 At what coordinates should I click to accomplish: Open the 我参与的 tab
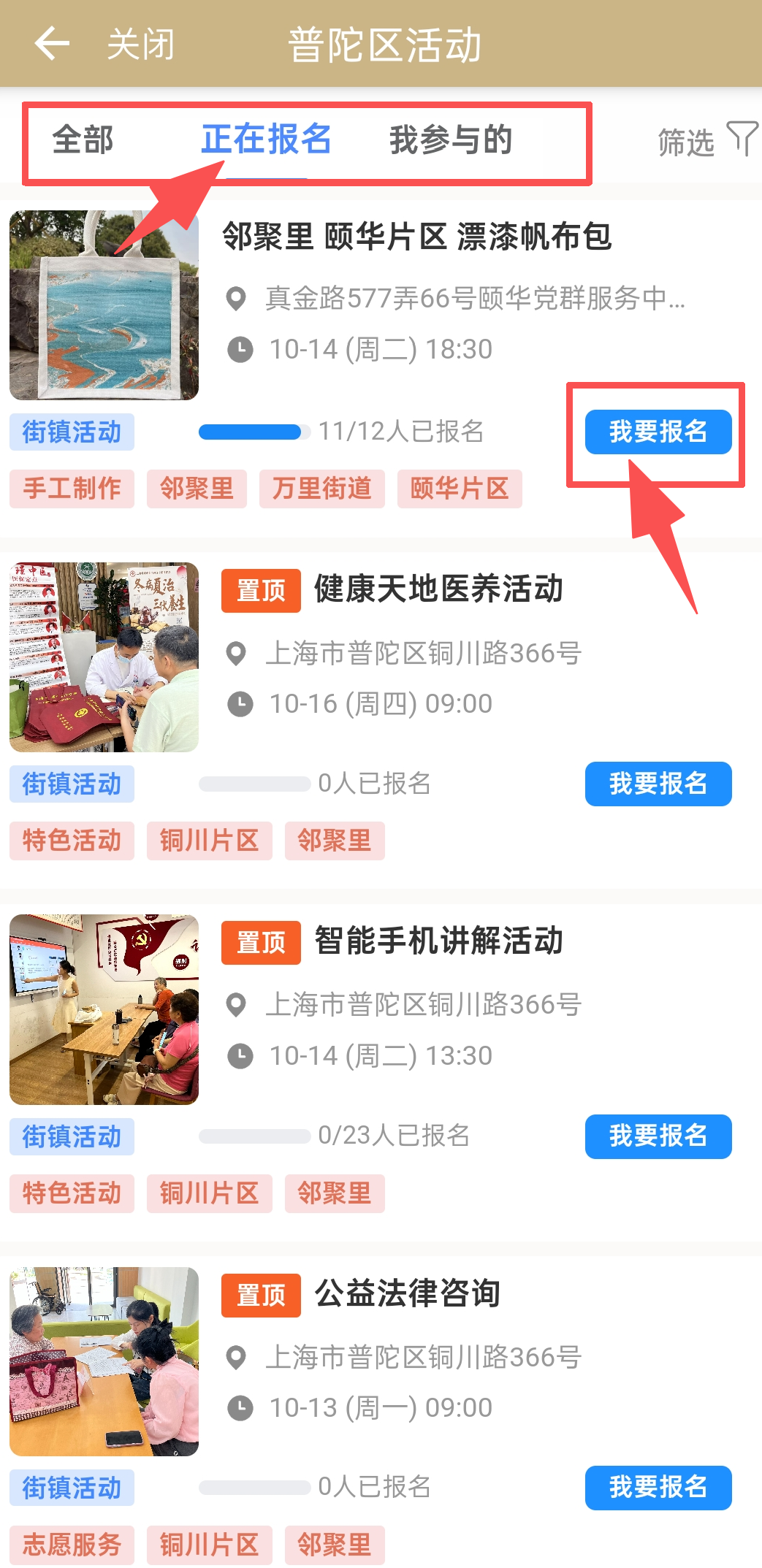point(450,139)
